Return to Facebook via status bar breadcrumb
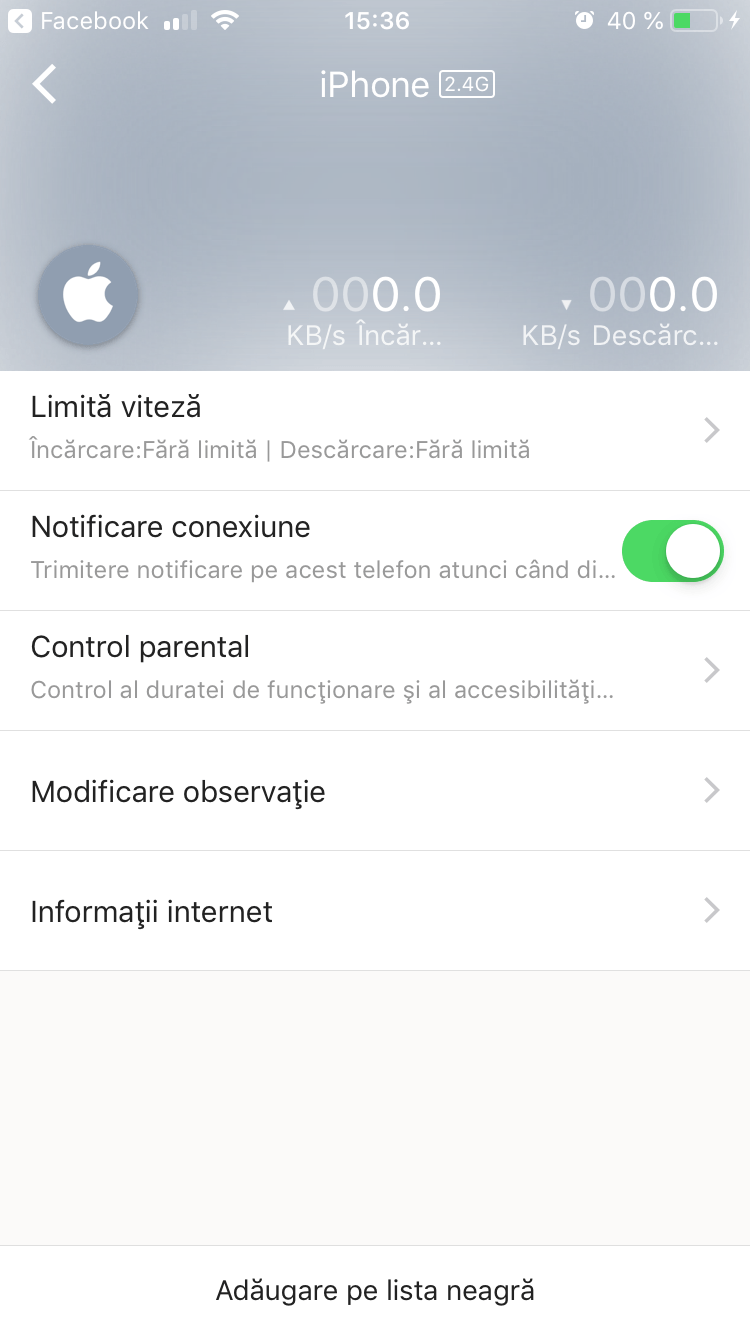750x1334 pixels. pyautogui.click(x=80, y=20)
